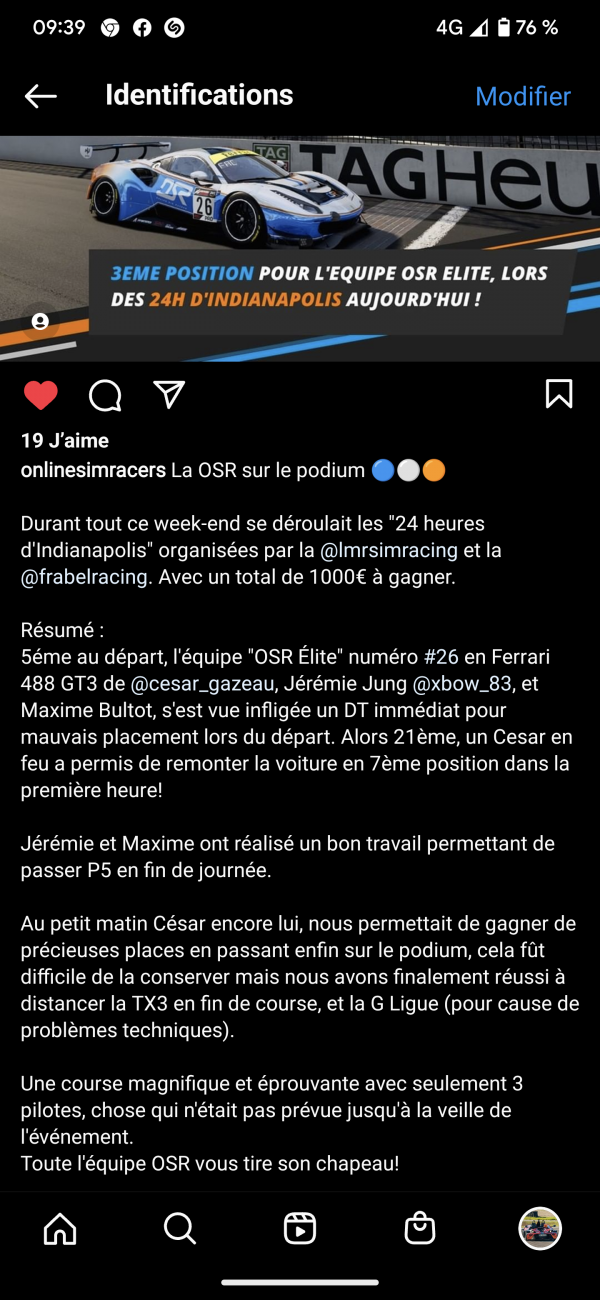Switch to the Search tab
The width and height of the screenshot is (600, 1300).
coord(180,1228)
